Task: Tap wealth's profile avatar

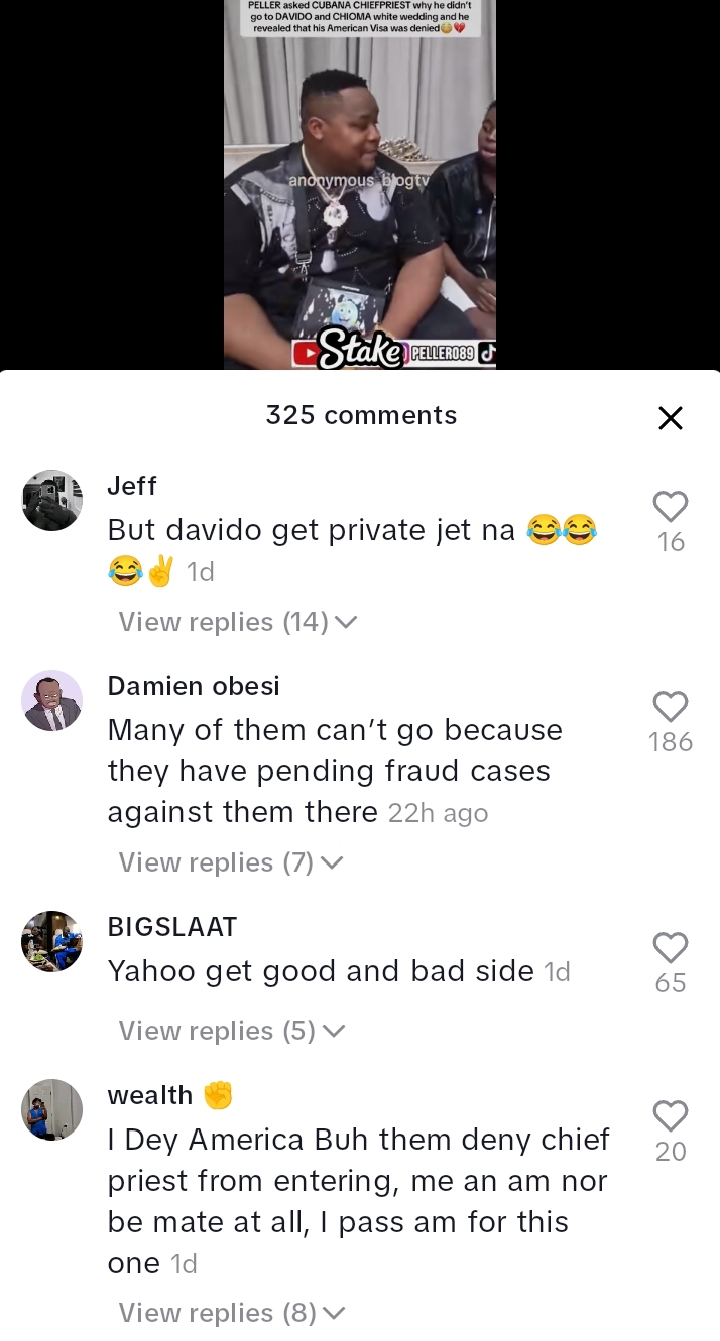Action: (x=52, y=1109)
